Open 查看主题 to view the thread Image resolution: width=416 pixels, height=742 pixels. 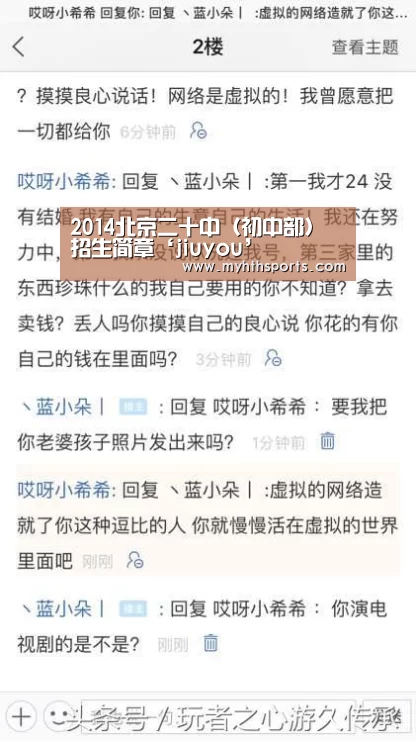[365, 47]
